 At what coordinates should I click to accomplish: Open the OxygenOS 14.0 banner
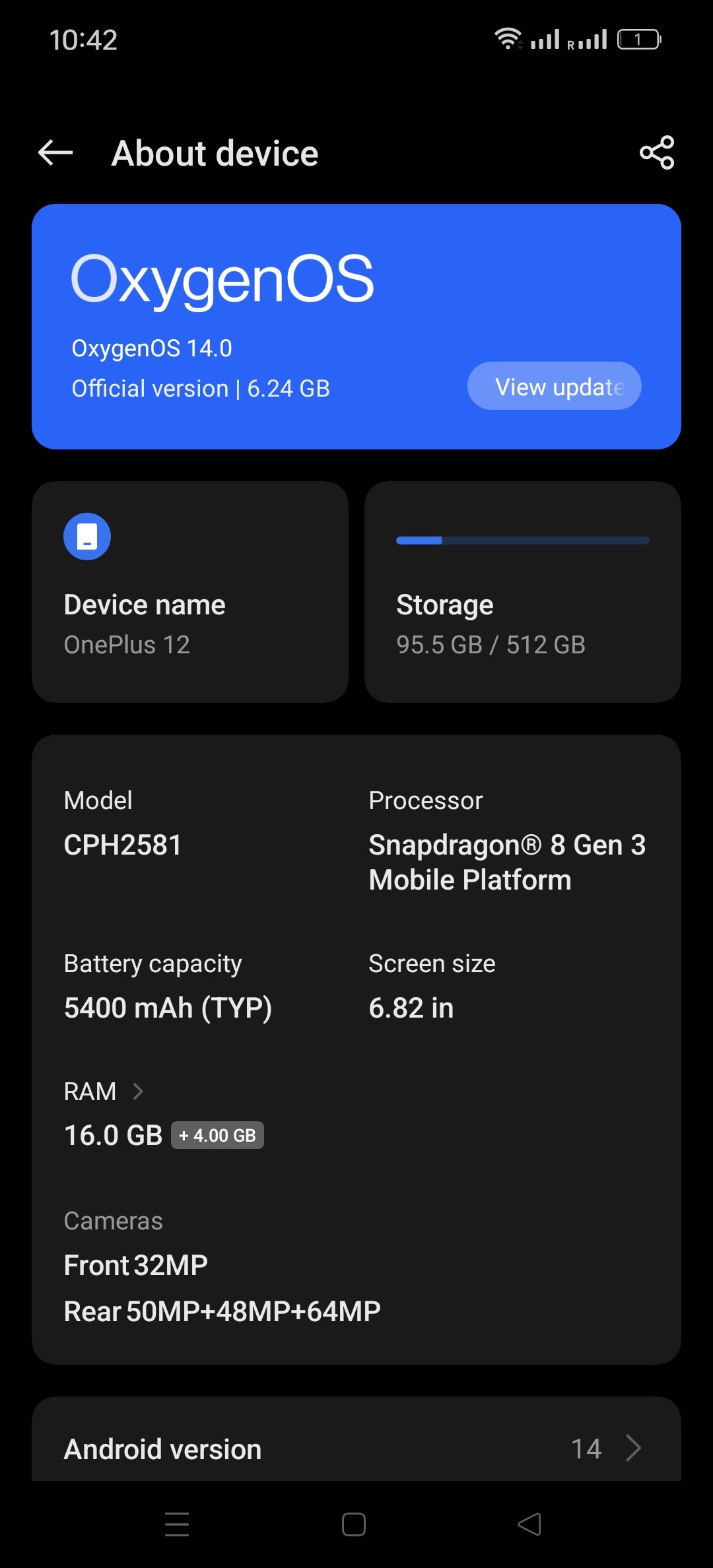tap(356, 327)
